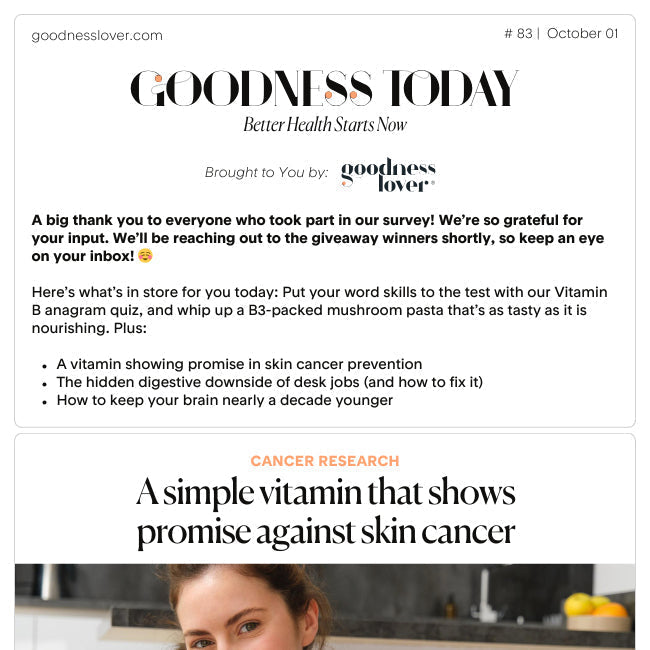This screenshot has width=650, height=650.
Task: Open the skin cancer vitamin article photo
Action: (325, 606)
